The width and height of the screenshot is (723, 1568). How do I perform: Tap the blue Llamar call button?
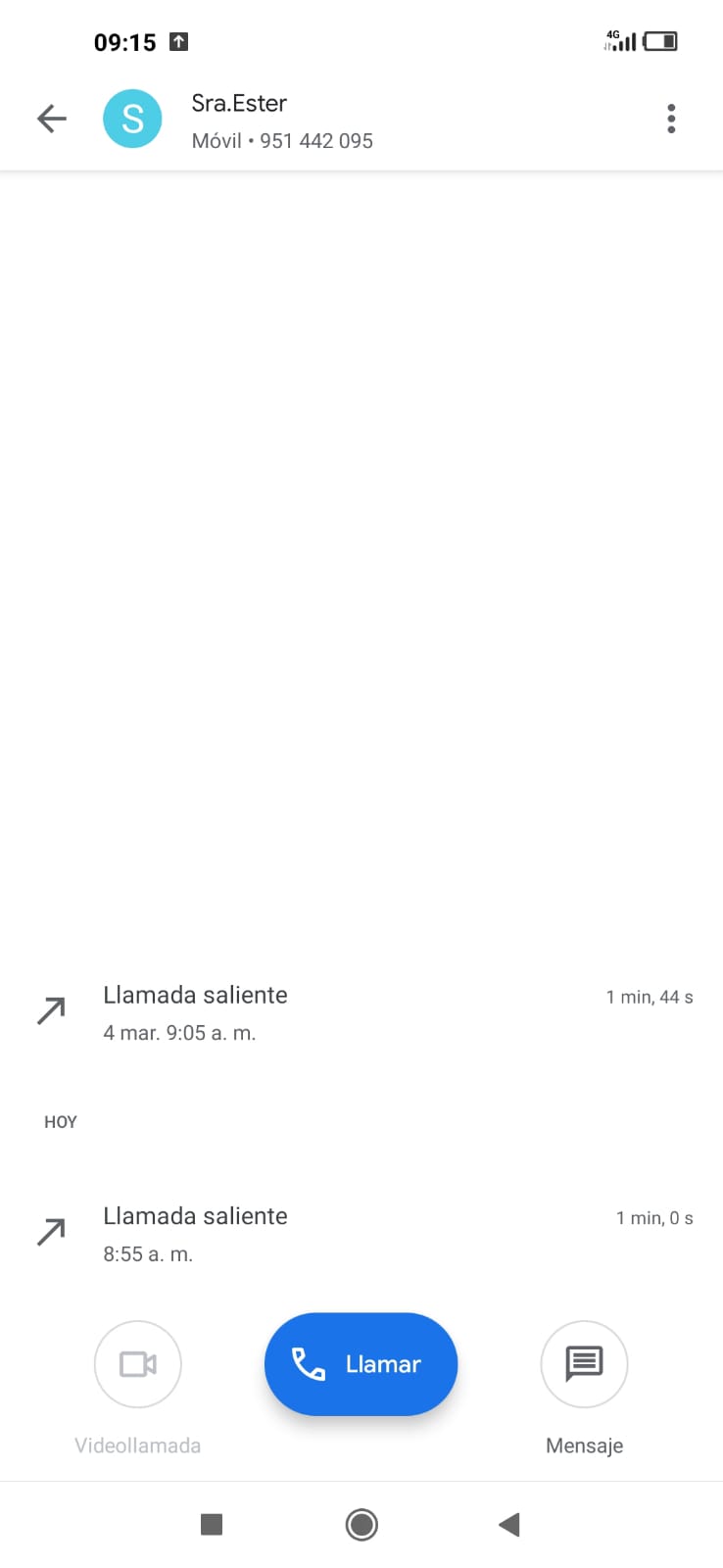click(361, 1363)
